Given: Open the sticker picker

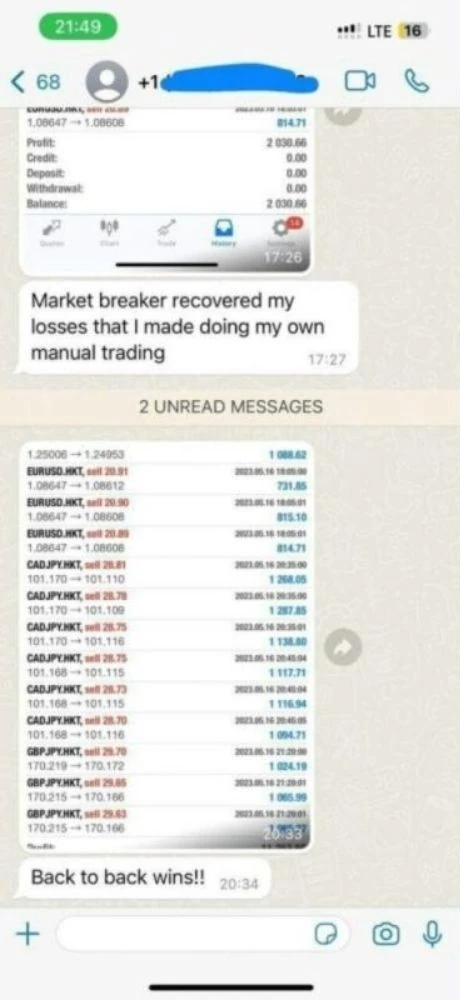Looking at the screenshot, I should (x=327, y=935).
